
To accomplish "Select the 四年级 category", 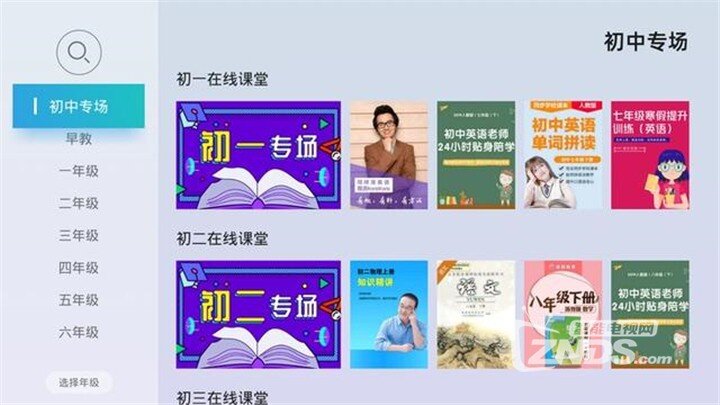I will [x=78, y=267].
